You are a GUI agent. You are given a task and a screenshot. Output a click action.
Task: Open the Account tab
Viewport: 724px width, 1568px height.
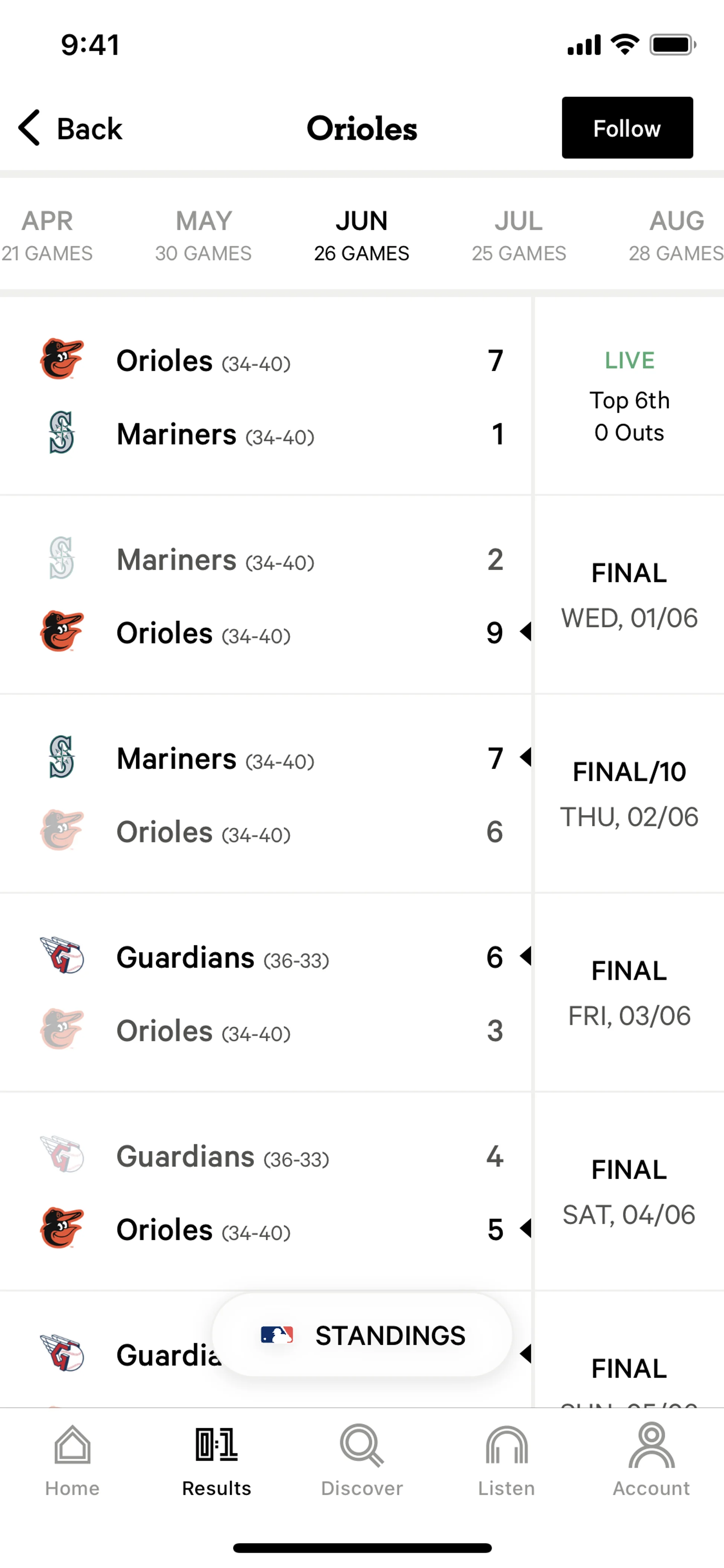click(x=651, y=1461)
